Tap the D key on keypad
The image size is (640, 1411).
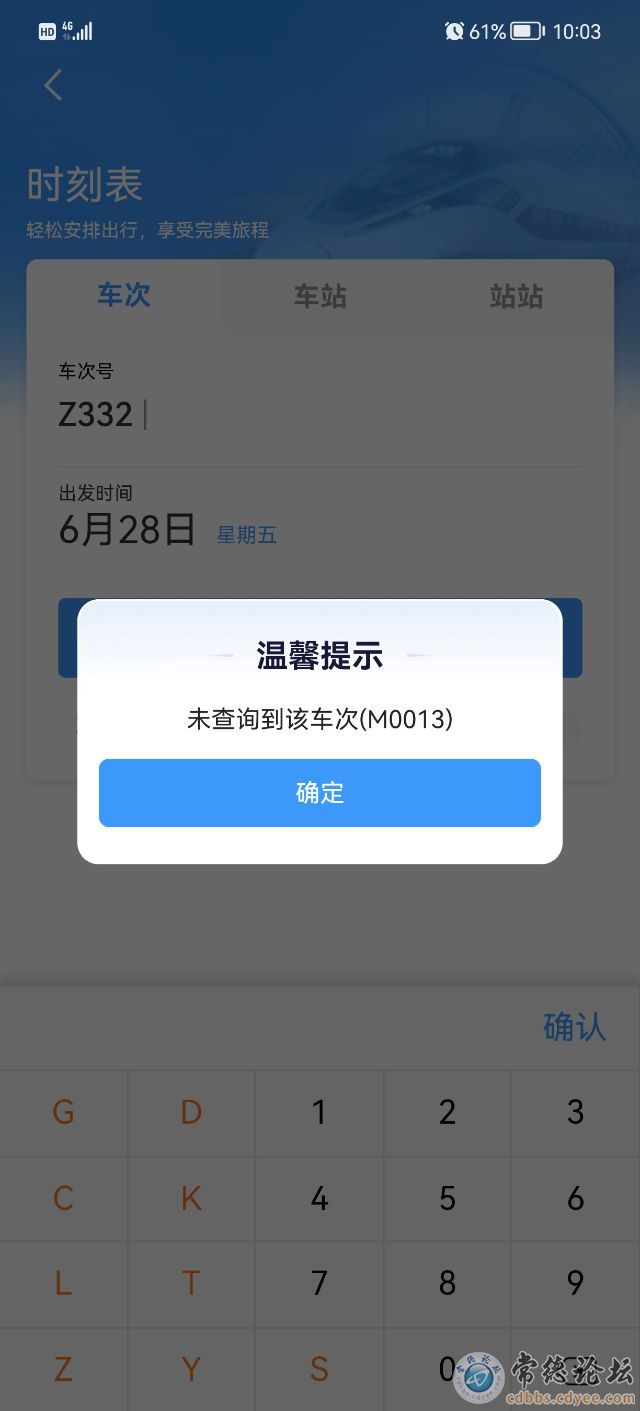tap(191, 1112)
